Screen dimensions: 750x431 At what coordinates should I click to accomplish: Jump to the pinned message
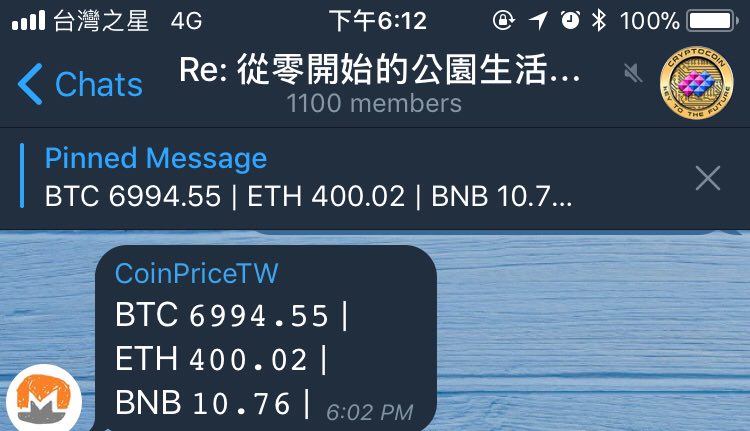click(x=310, y=178)
